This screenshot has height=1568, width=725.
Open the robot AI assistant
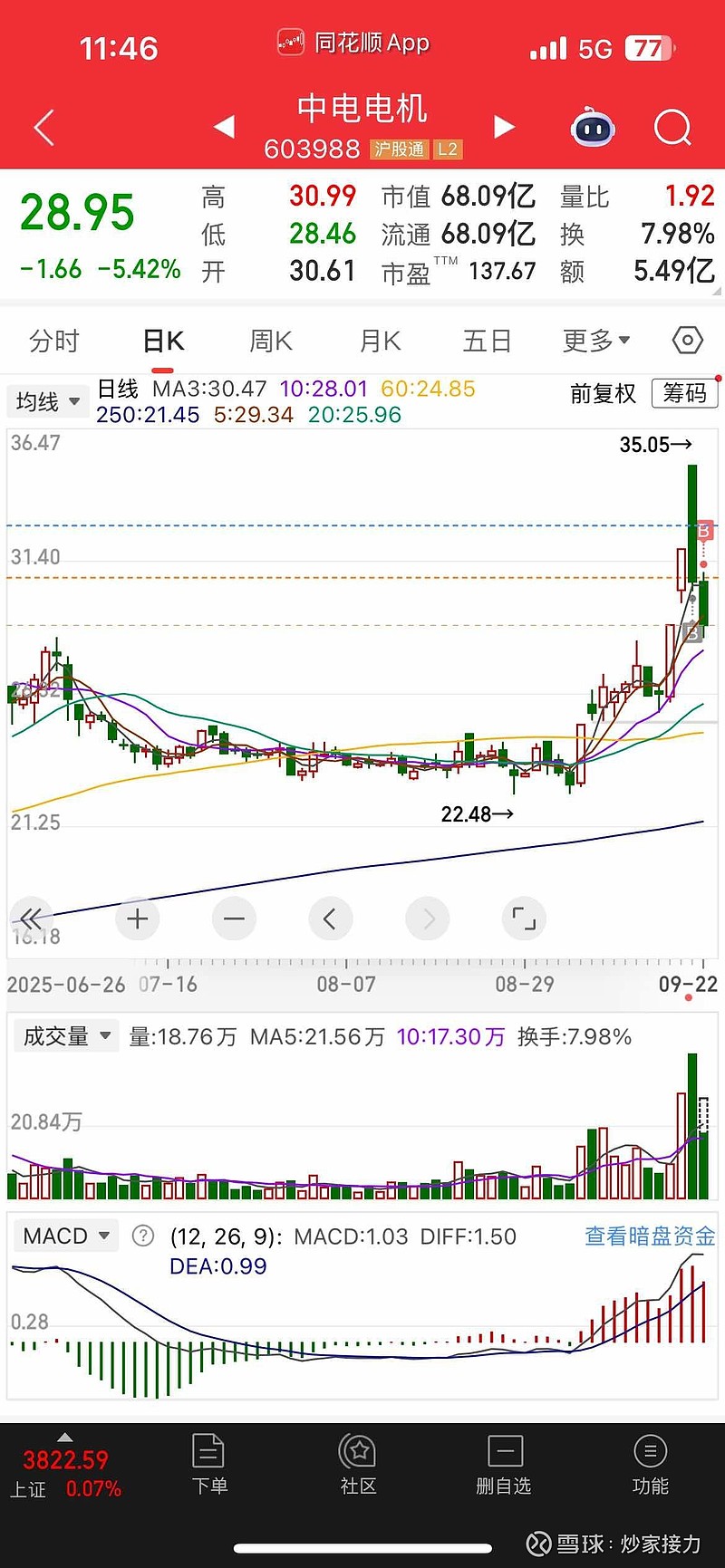click(593, 128)
